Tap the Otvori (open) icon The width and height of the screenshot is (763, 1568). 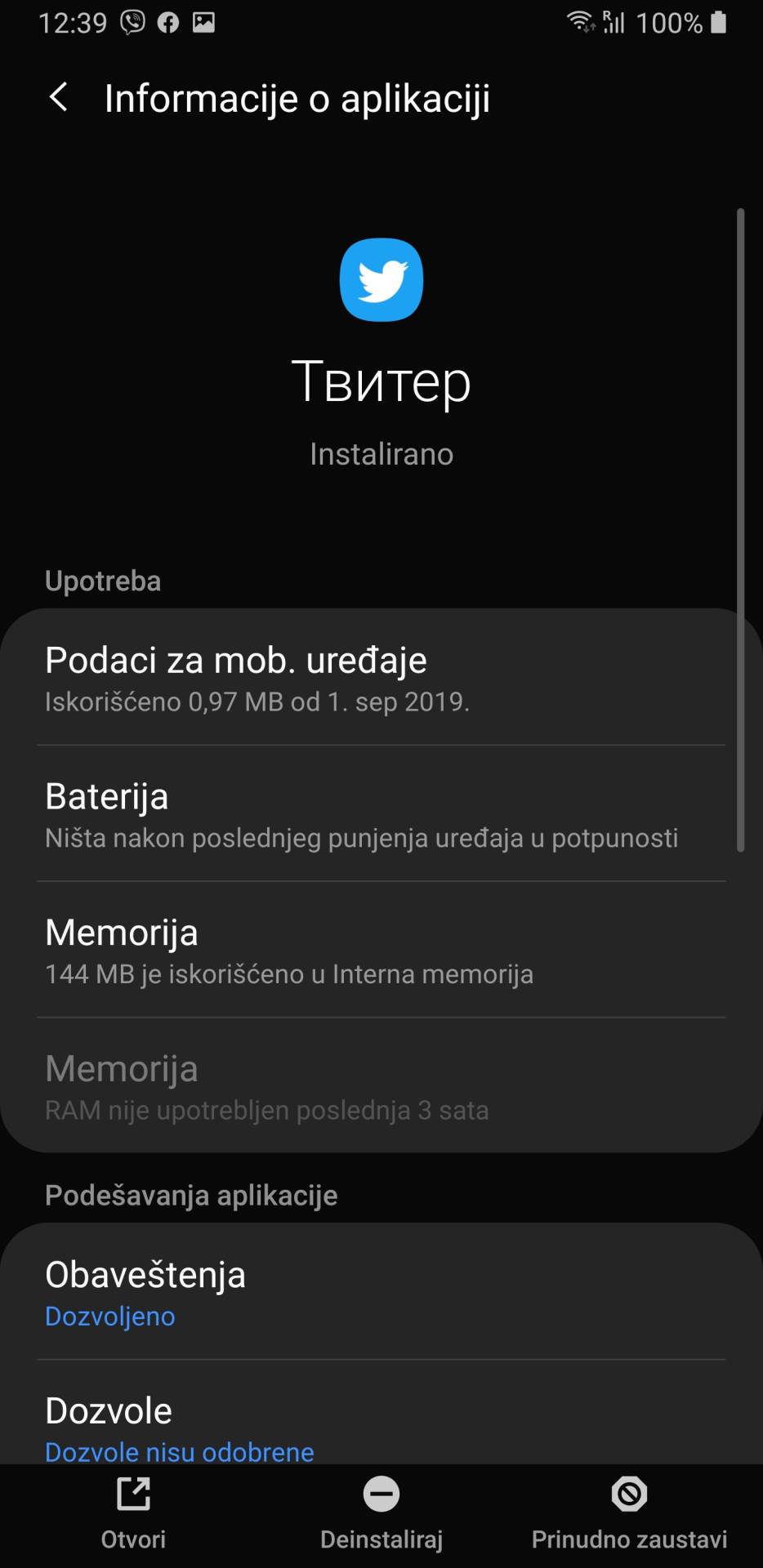pyautogui.click(x=133, y=1495)
